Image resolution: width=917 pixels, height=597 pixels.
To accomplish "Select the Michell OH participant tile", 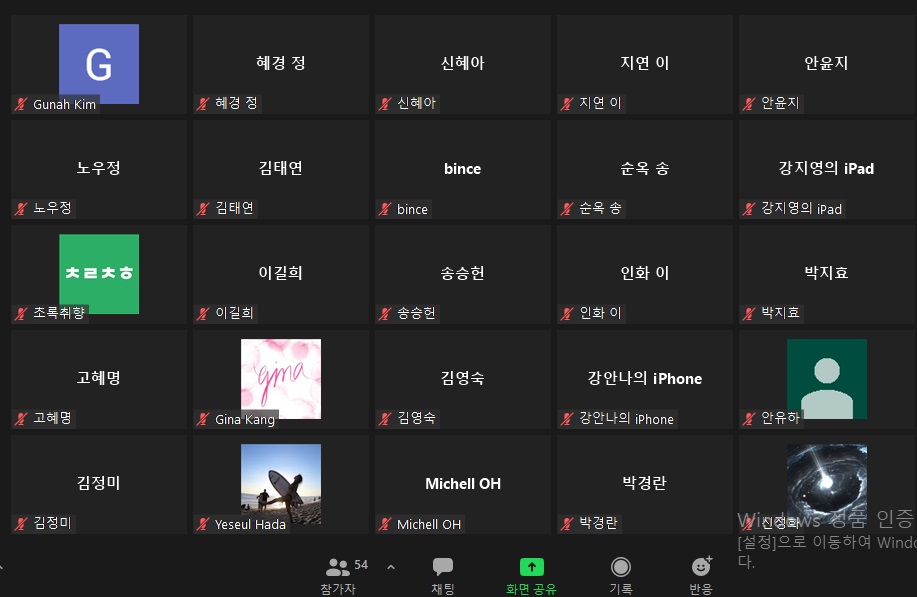I will pyautogui.click(x=462, y=484).
